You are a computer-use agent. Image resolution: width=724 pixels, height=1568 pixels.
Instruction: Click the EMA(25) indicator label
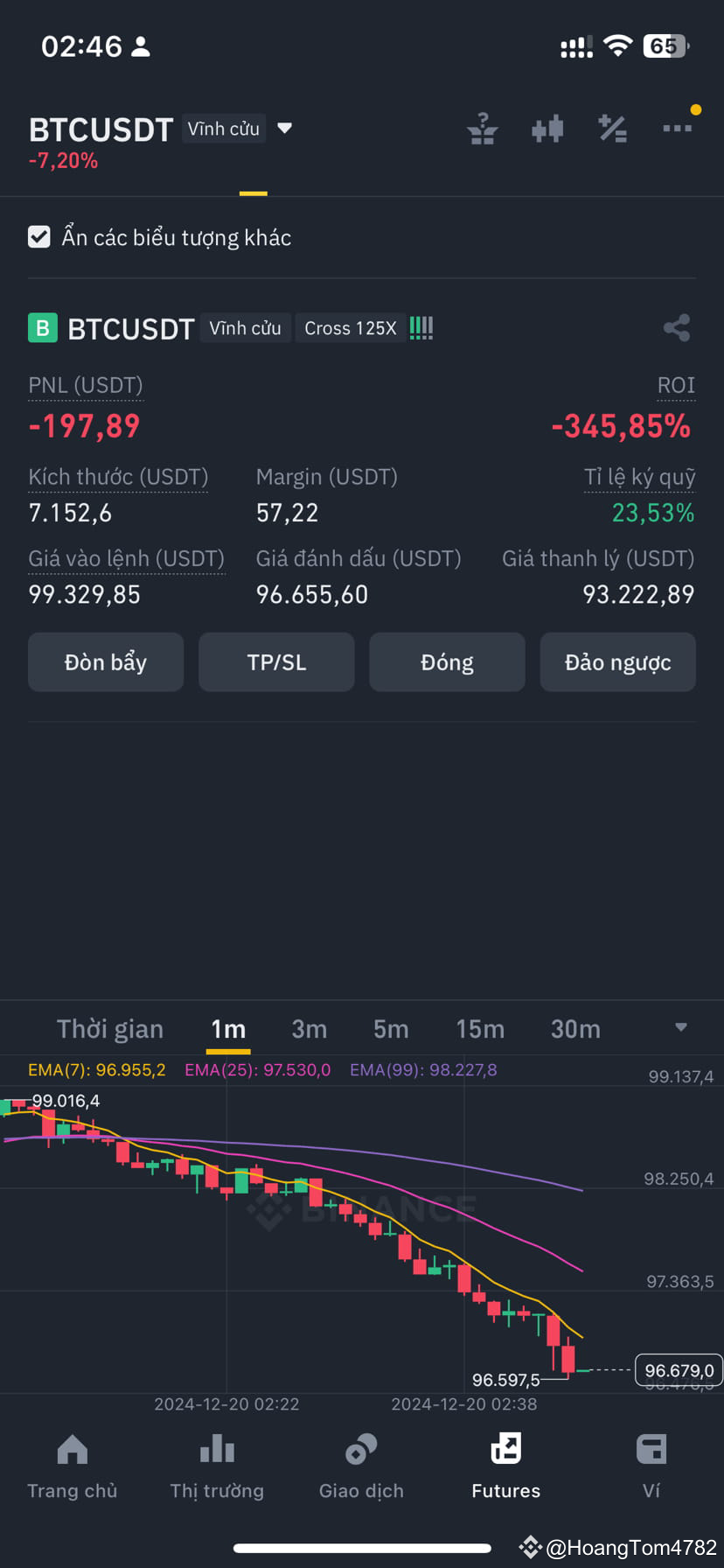258,1069
